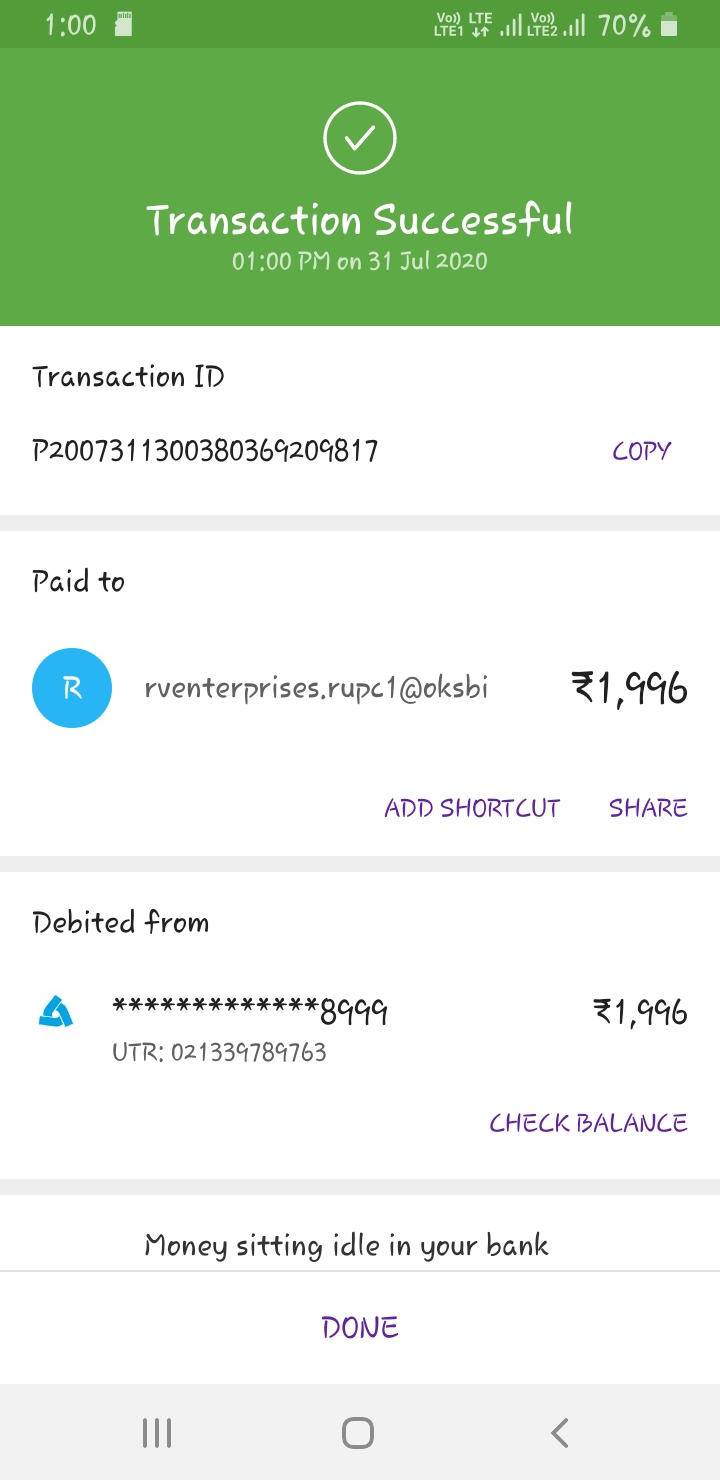Tap ADD SHORTCUT for this payee
Image resolution: width=720 pixels, height=1480 pixels.
pos(472,808)
